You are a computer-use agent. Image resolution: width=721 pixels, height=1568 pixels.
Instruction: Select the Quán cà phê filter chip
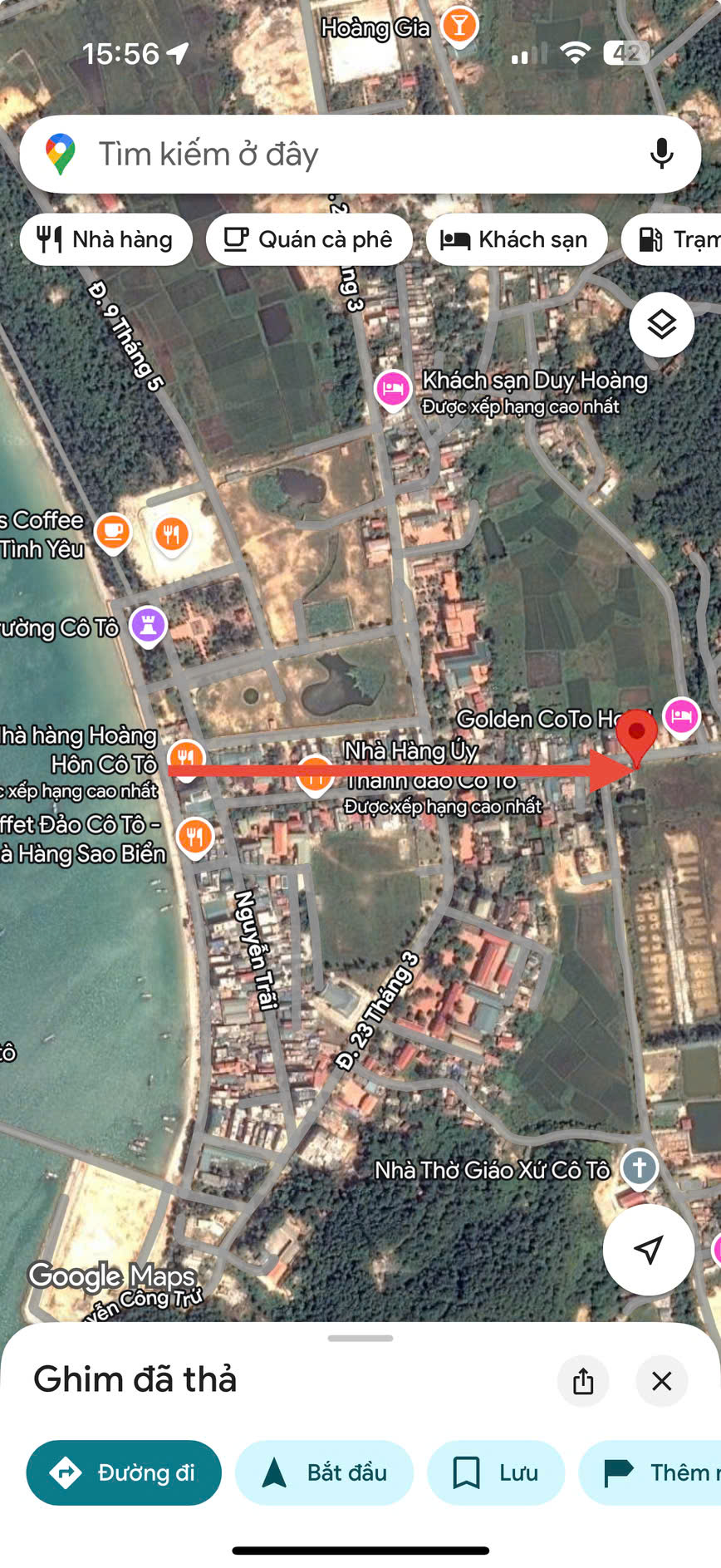(x=308, y=239)
